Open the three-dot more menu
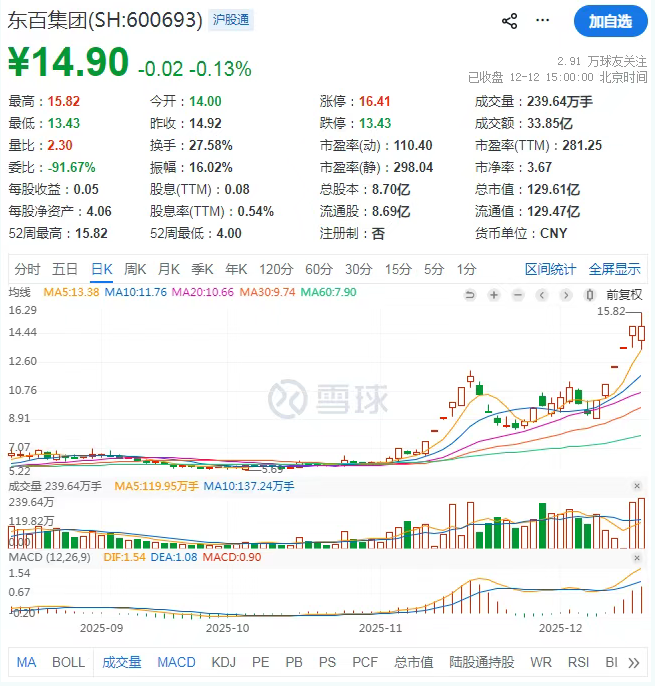655x686 pixels. [543, 21]
